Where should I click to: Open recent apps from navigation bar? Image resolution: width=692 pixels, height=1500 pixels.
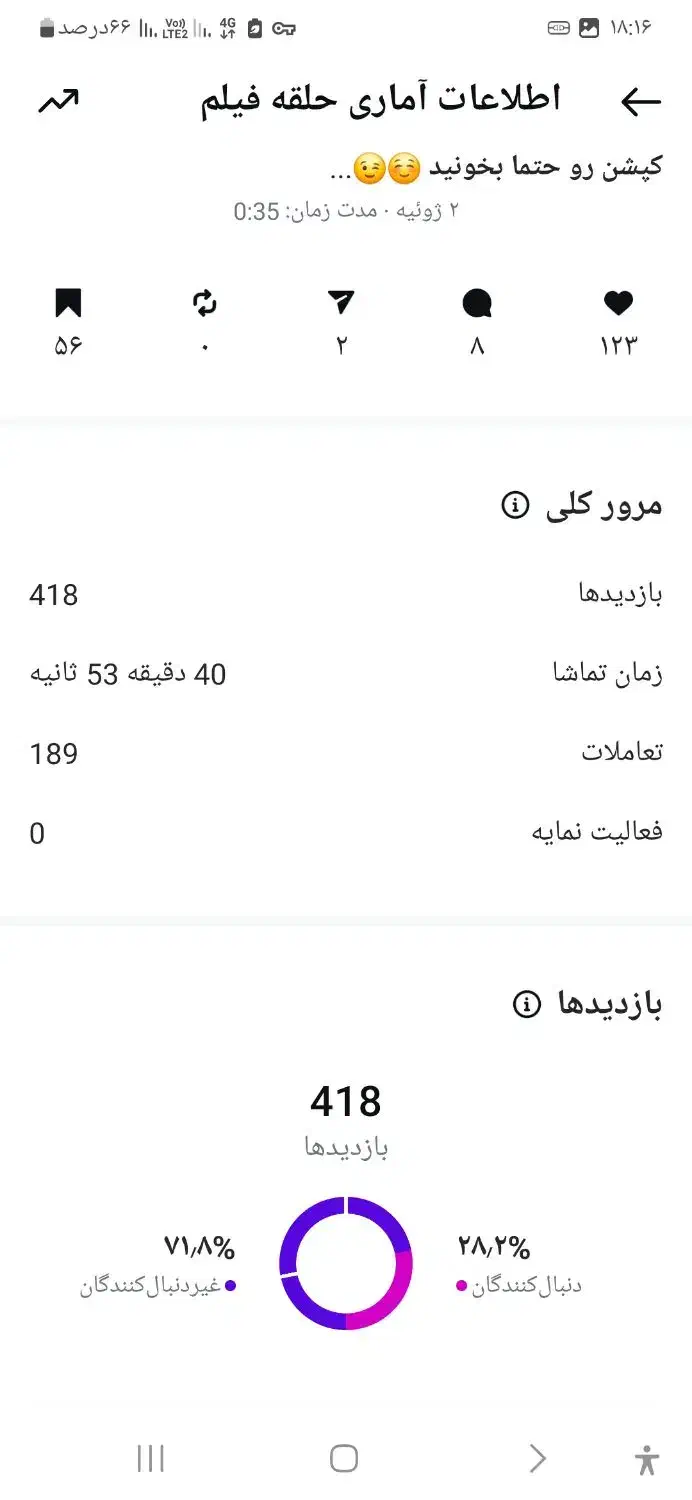(x=150, y=1459)
